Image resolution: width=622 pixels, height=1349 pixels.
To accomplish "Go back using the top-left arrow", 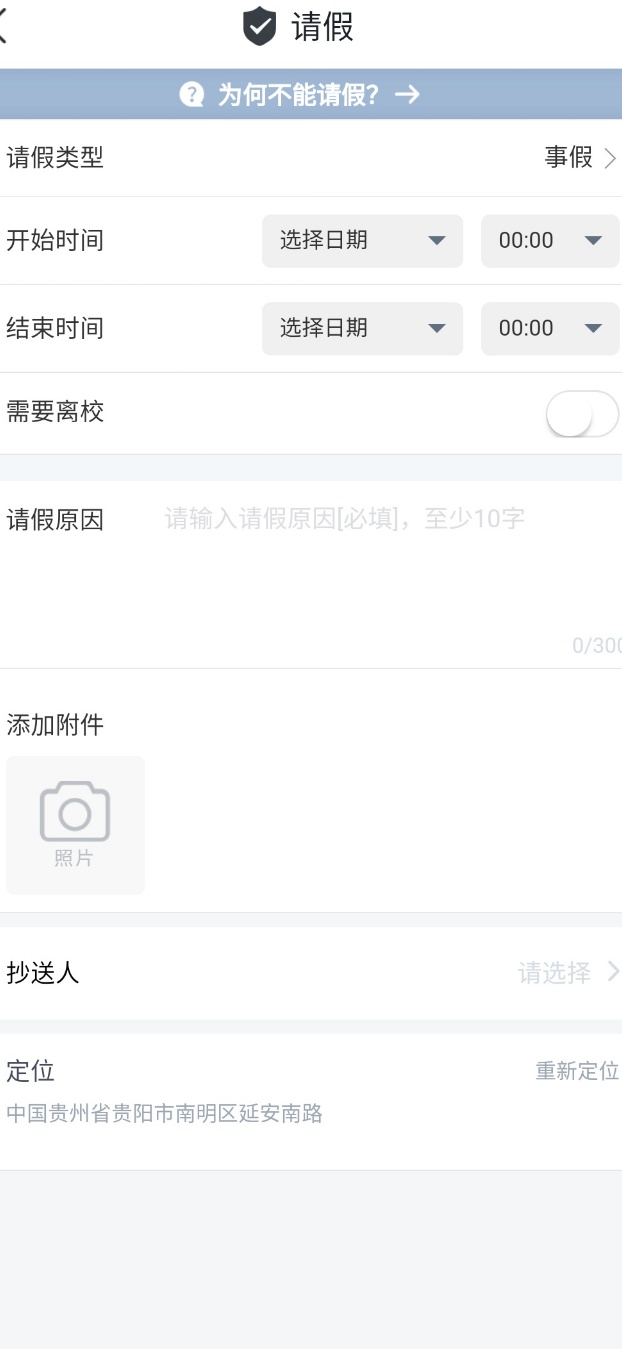I will 5,28.
